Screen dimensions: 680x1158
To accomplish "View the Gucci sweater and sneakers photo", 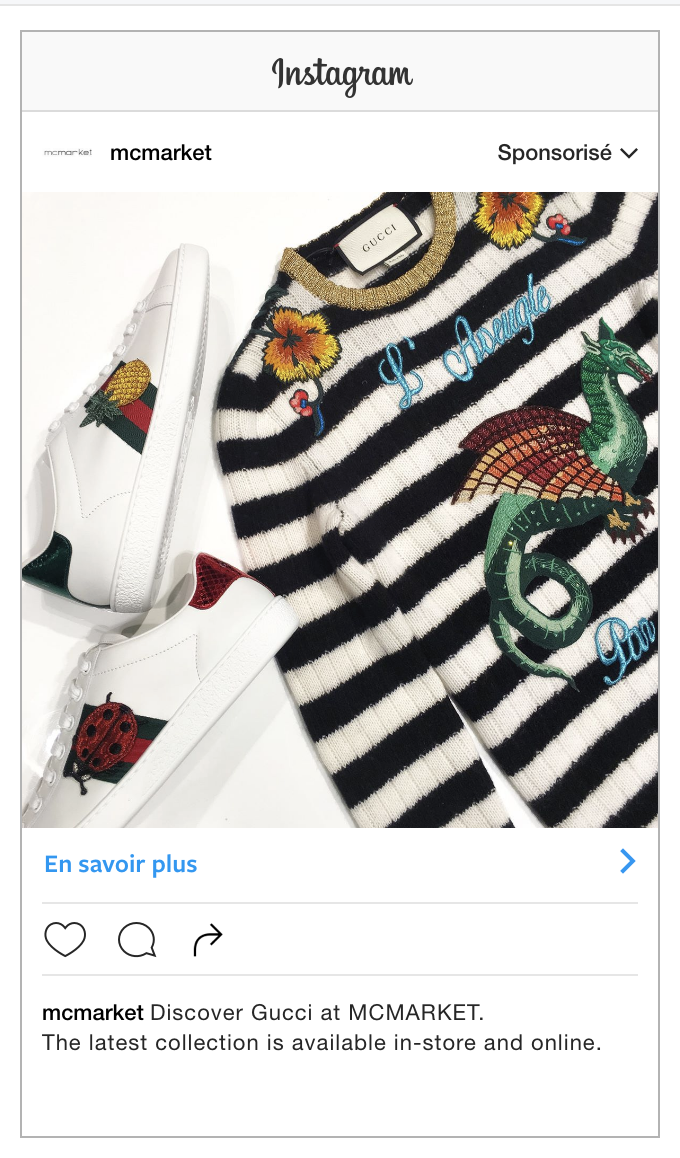I will (340, 510).
